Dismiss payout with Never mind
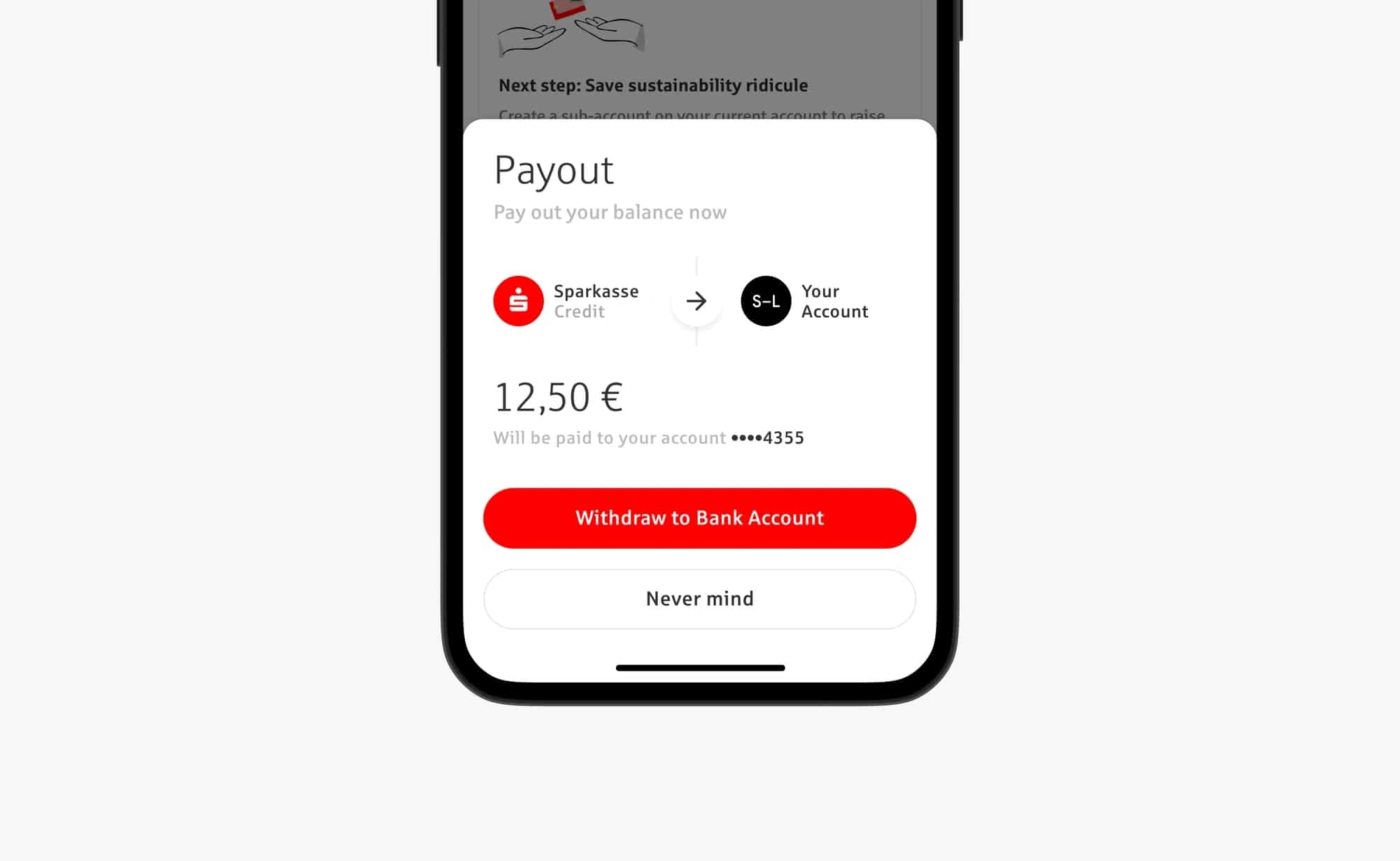The width and height of the screenshot is (1400, 861). pyautogui.click(x=699, y=598)
